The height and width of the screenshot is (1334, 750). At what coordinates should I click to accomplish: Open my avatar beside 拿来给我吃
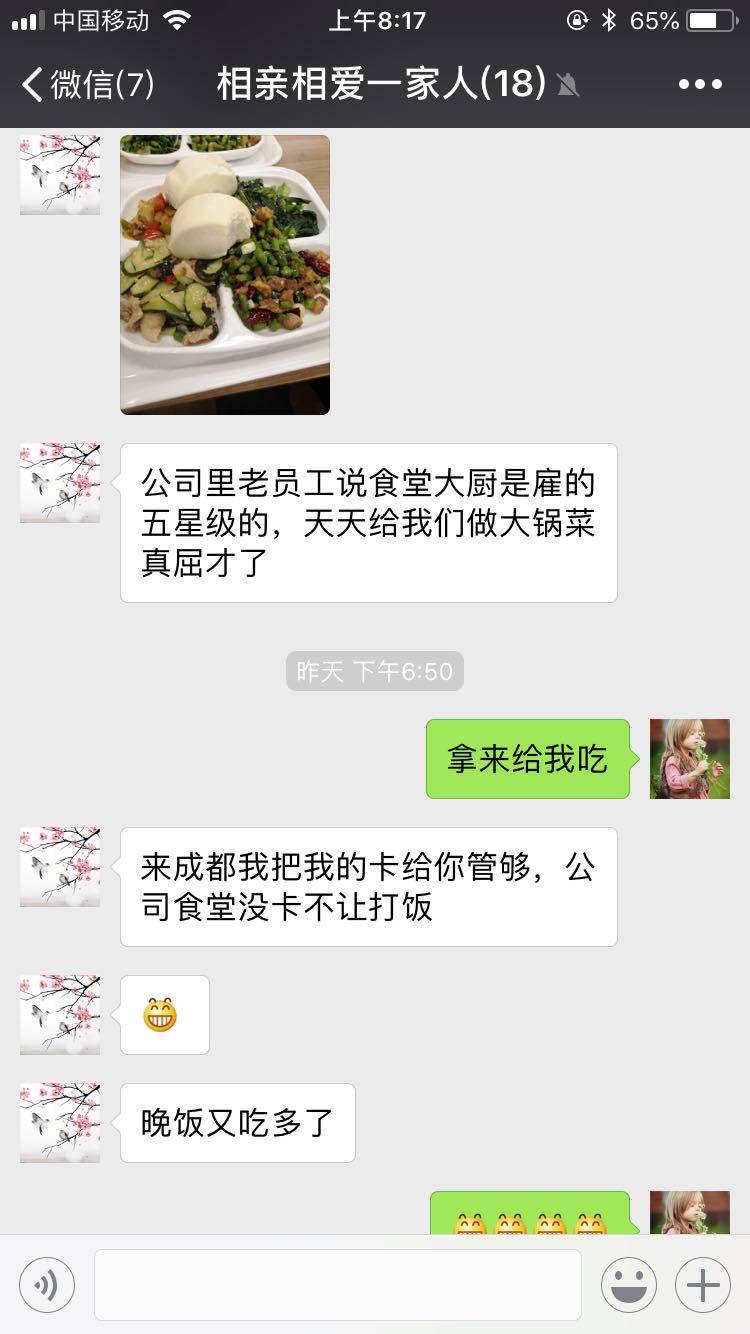pos(690,759)
